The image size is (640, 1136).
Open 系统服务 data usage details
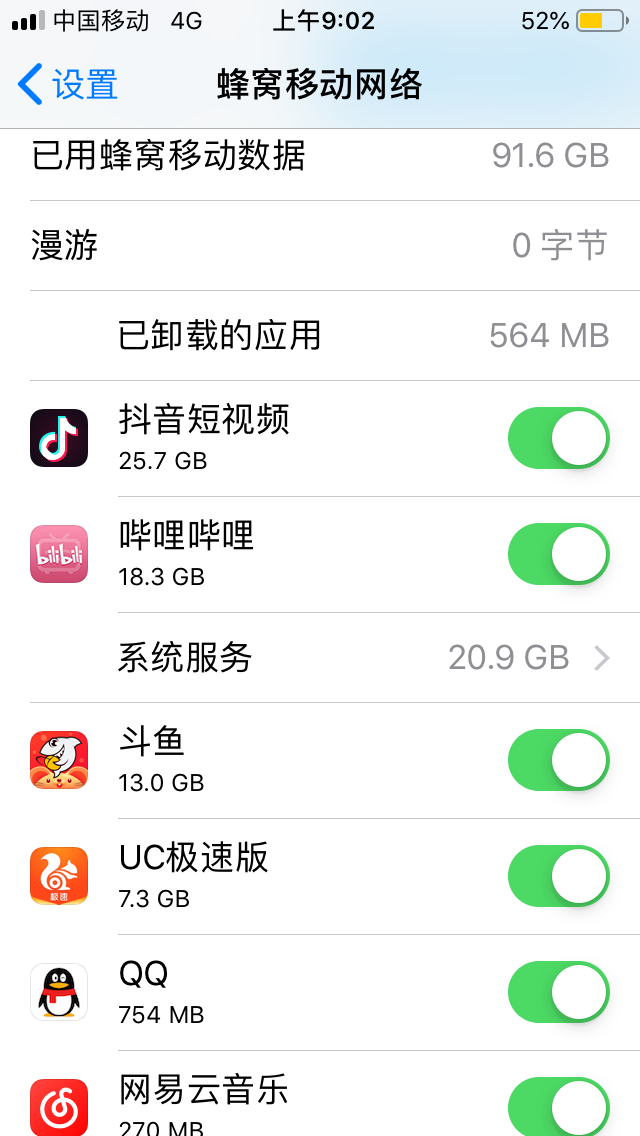coord(360,657)
